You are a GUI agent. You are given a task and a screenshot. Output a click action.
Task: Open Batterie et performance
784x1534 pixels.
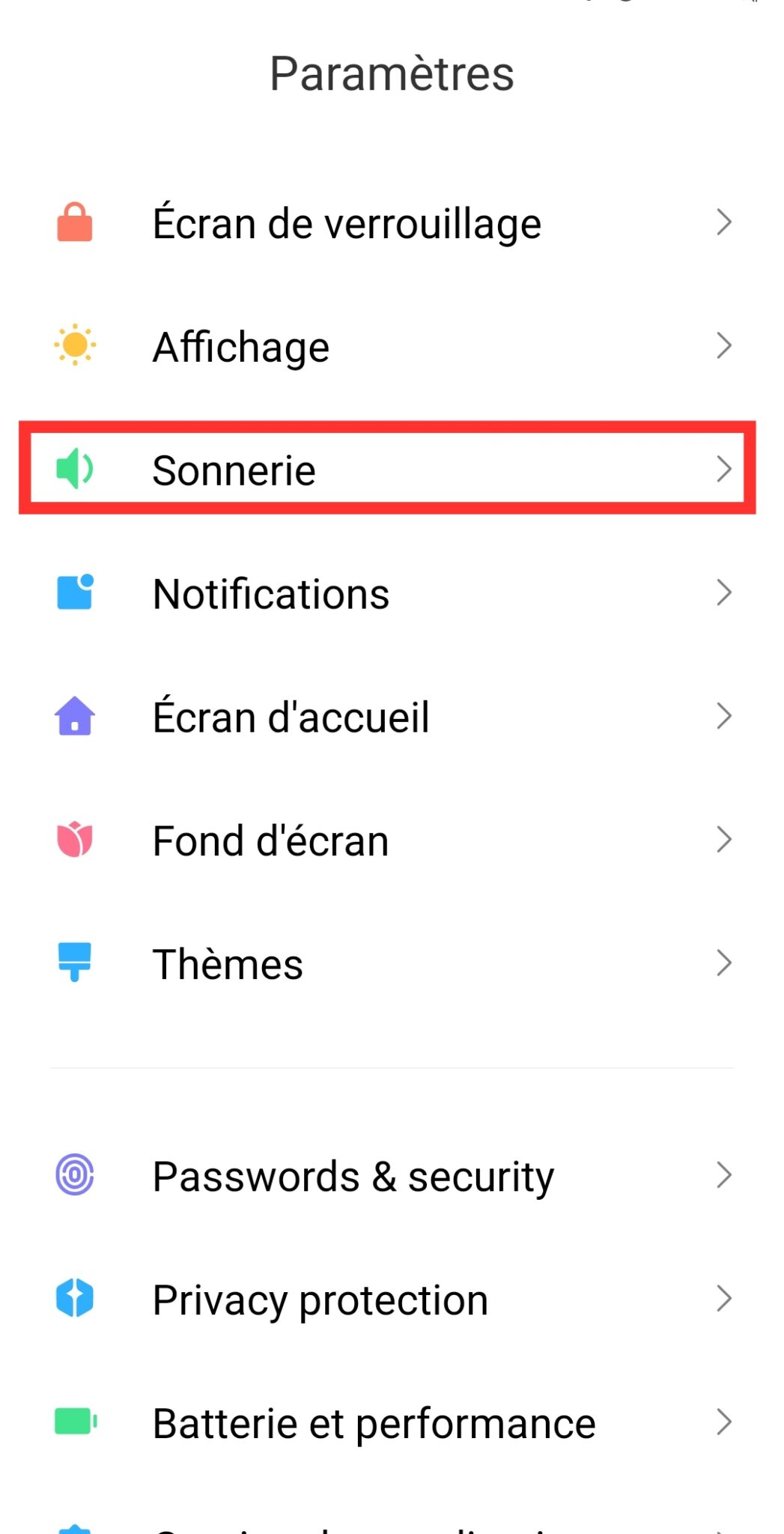(x=374, y=1423)
